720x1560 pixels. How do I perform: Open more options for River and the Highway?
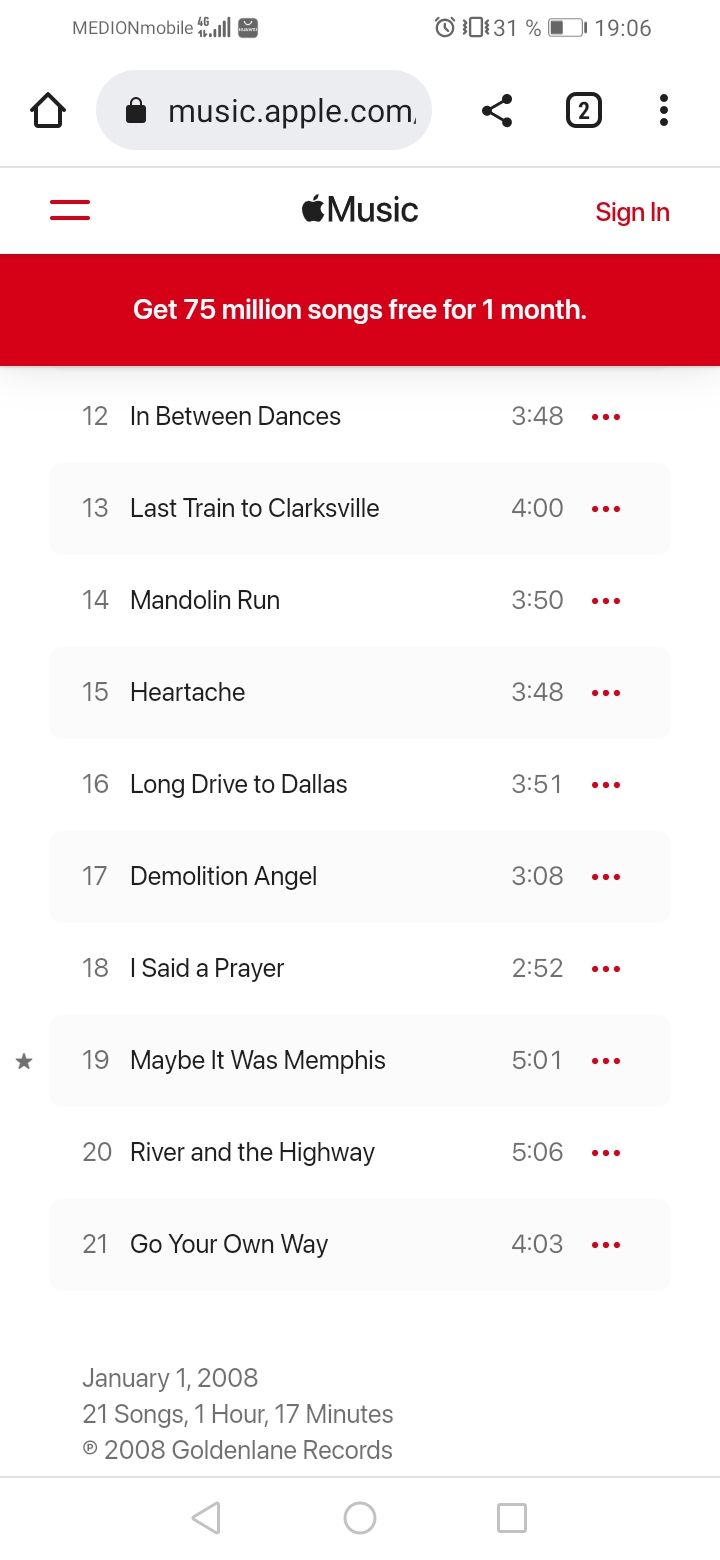(606, 1153)
